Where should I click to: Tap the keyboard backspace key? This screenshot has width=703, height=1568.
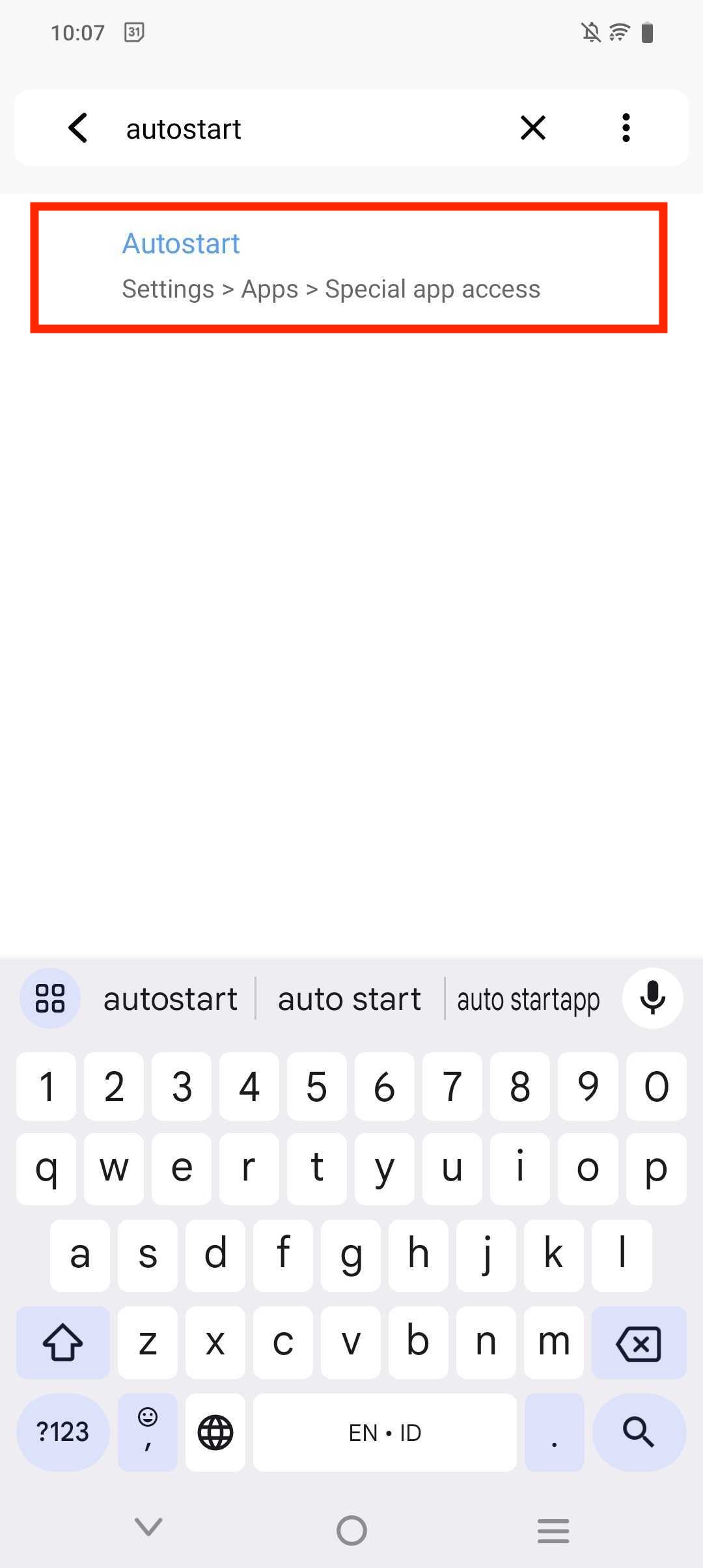(639, 1343)
